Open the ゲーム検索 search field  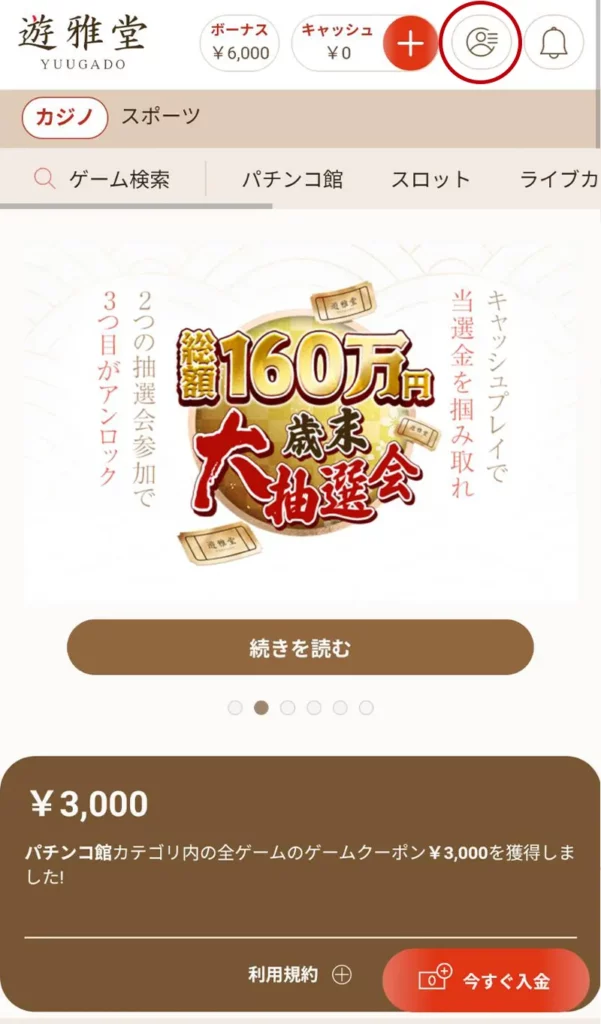102,179
